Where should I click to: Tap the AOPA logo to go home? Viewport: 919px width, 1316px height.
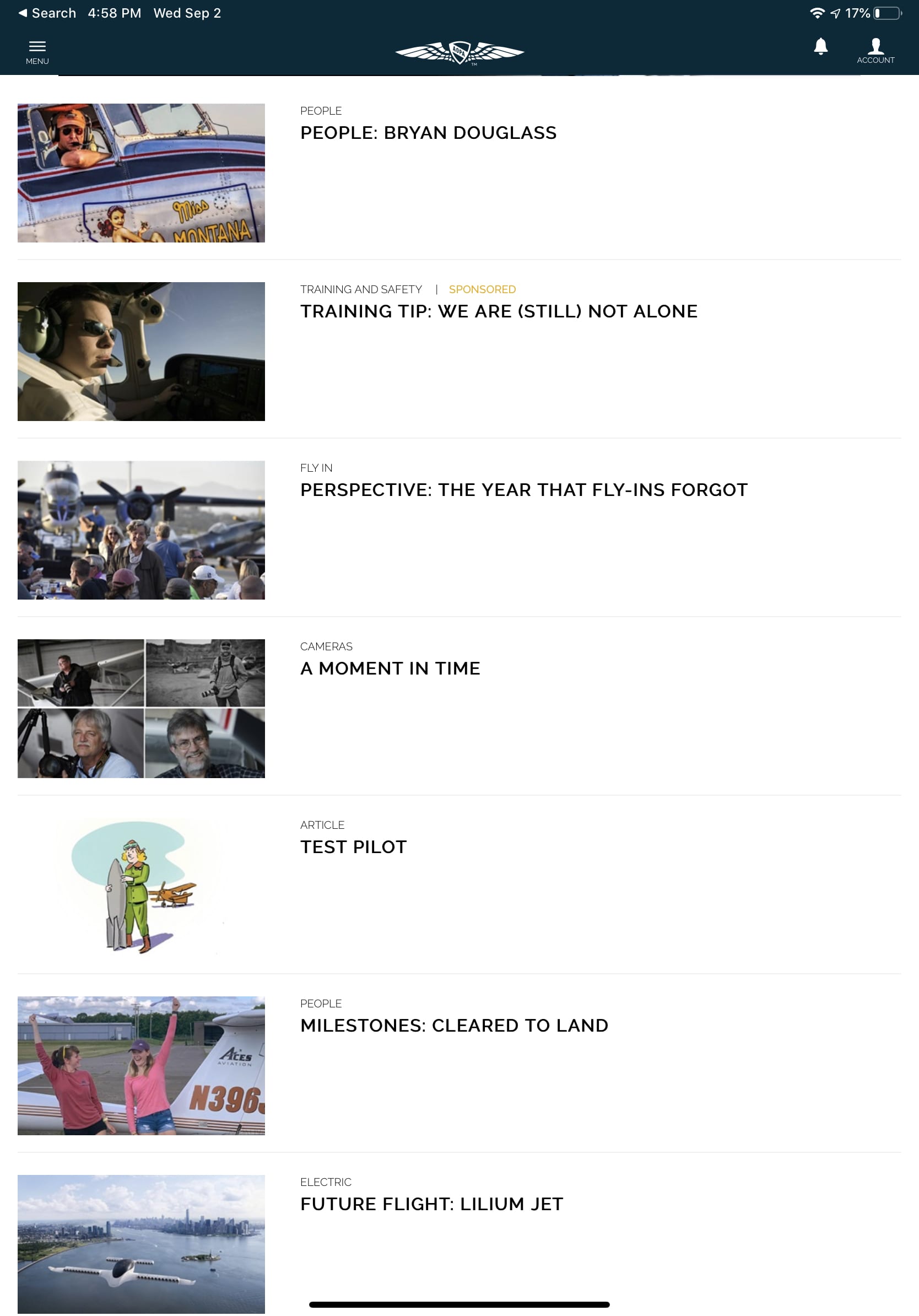coord(459,53)
